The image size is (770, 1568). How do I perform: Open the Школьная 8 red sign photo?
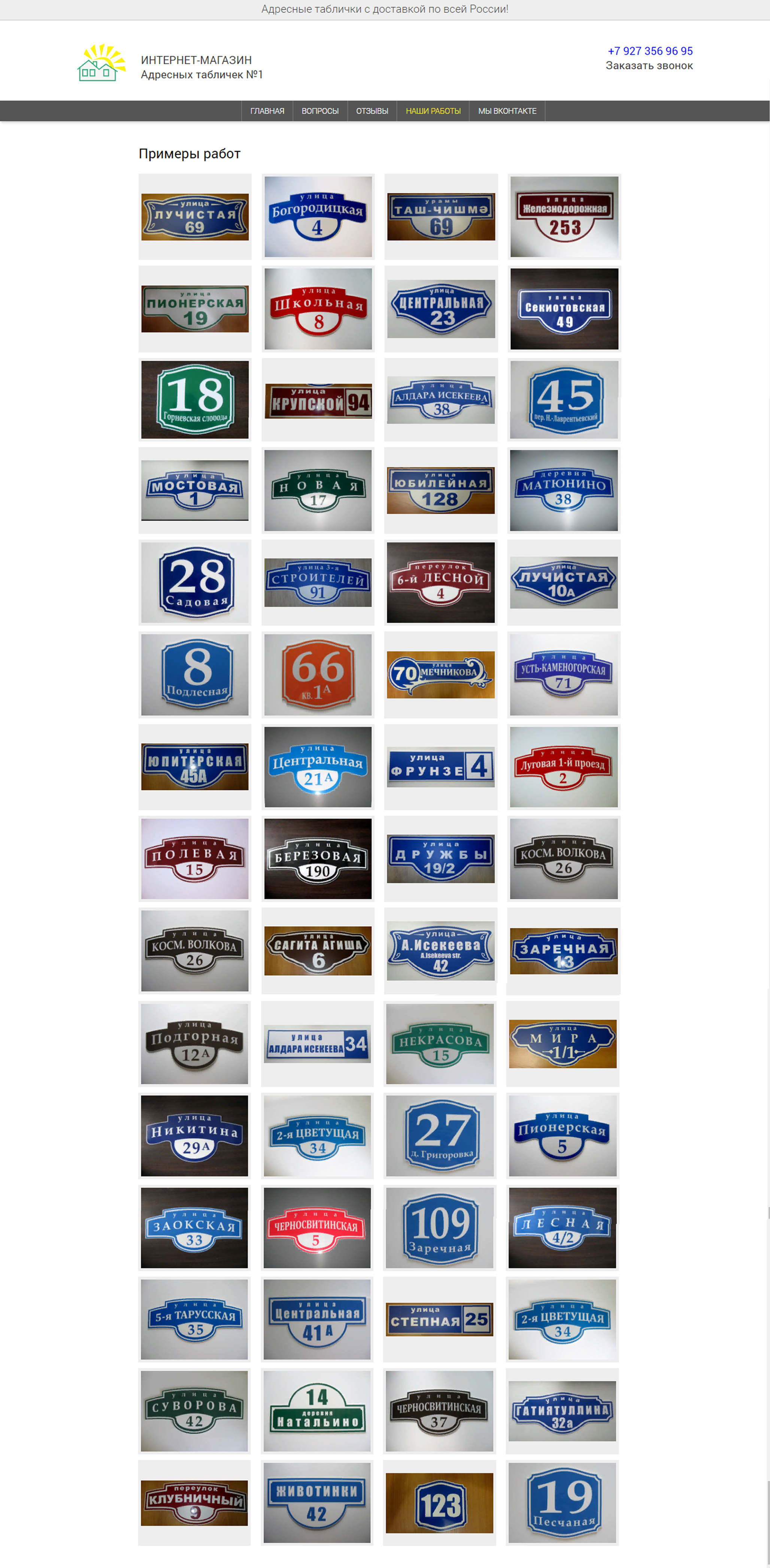pyautogui.click(x=318, y=309)
